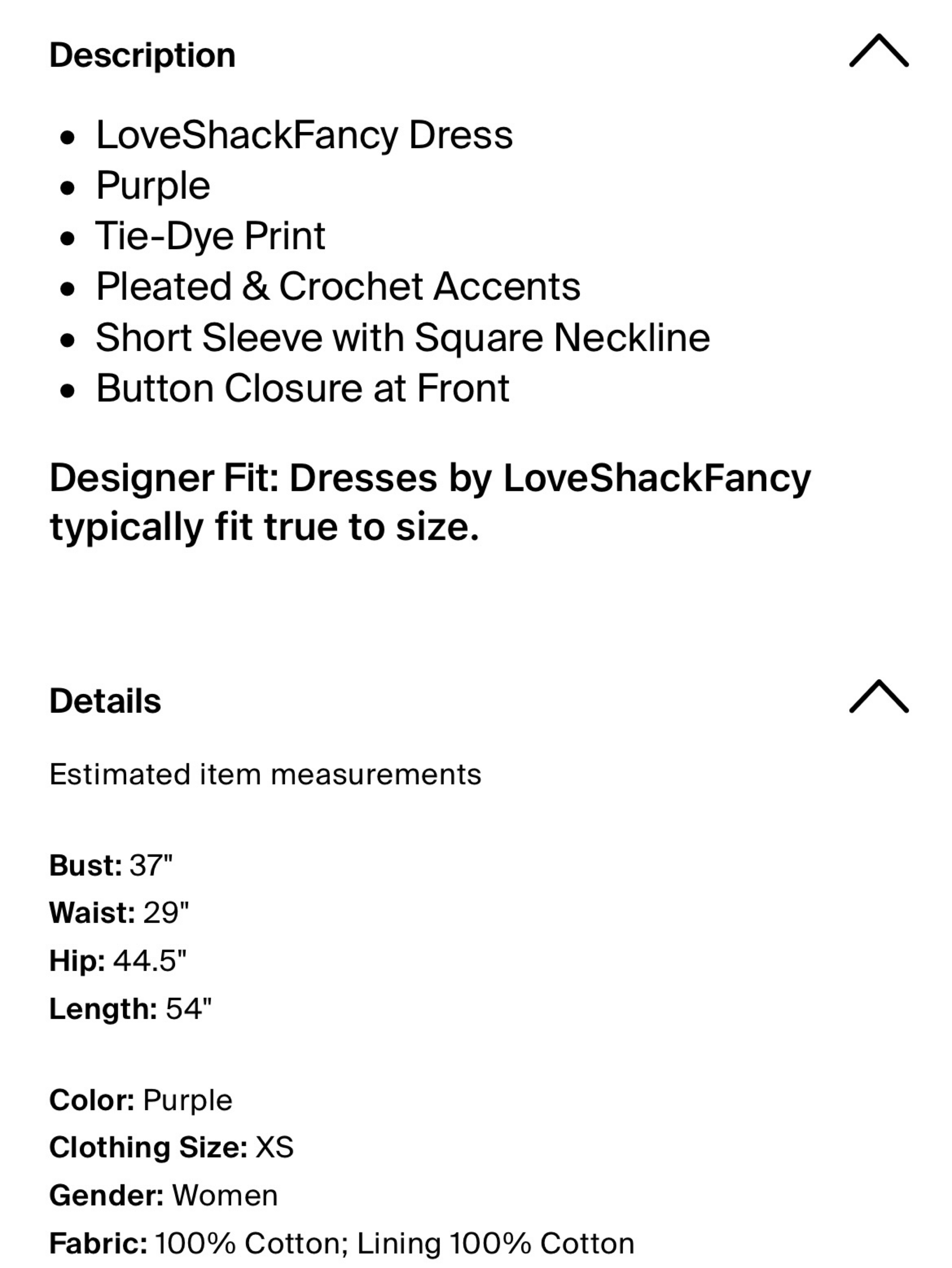Collapse the Description section
The height and width of the screenshot is (1268, 952).
[x=878, y=51]
